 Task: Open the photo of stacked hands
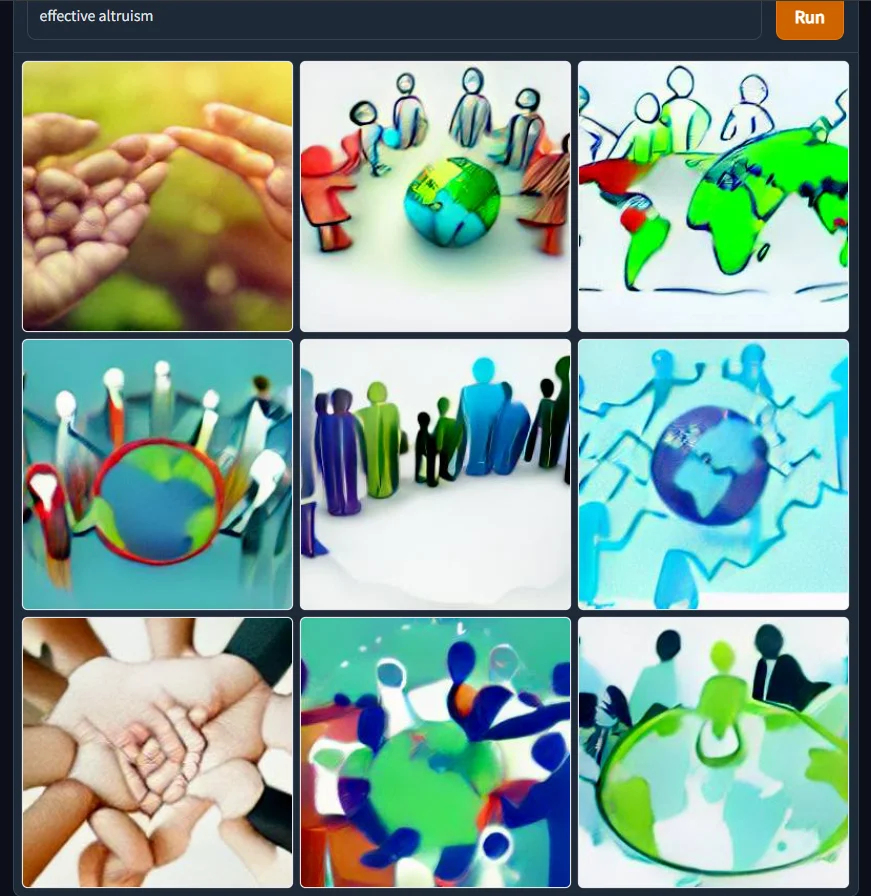pyautogui.click(x=158, y=752)
